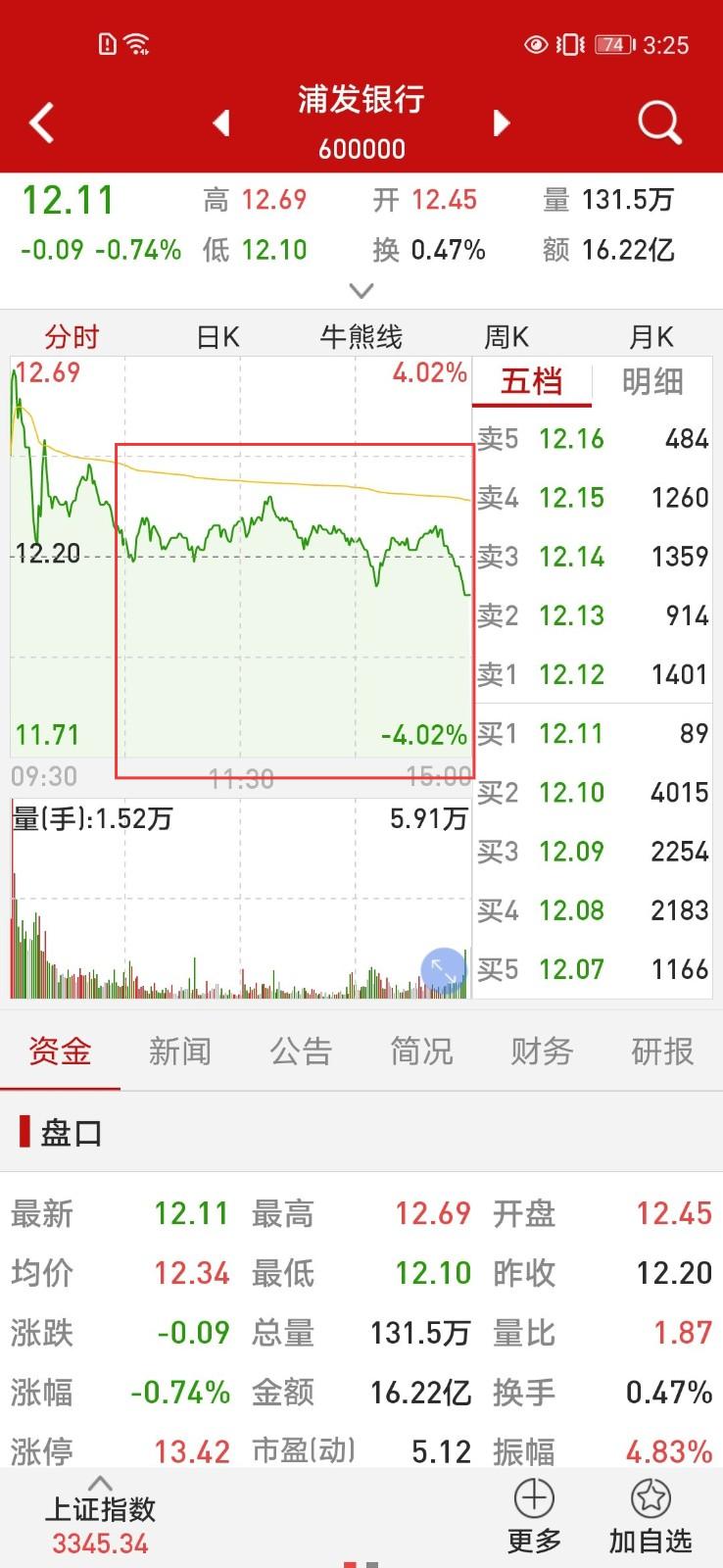Switch order book to 明细
The image size is (723, 1568).
coord(652,381)
